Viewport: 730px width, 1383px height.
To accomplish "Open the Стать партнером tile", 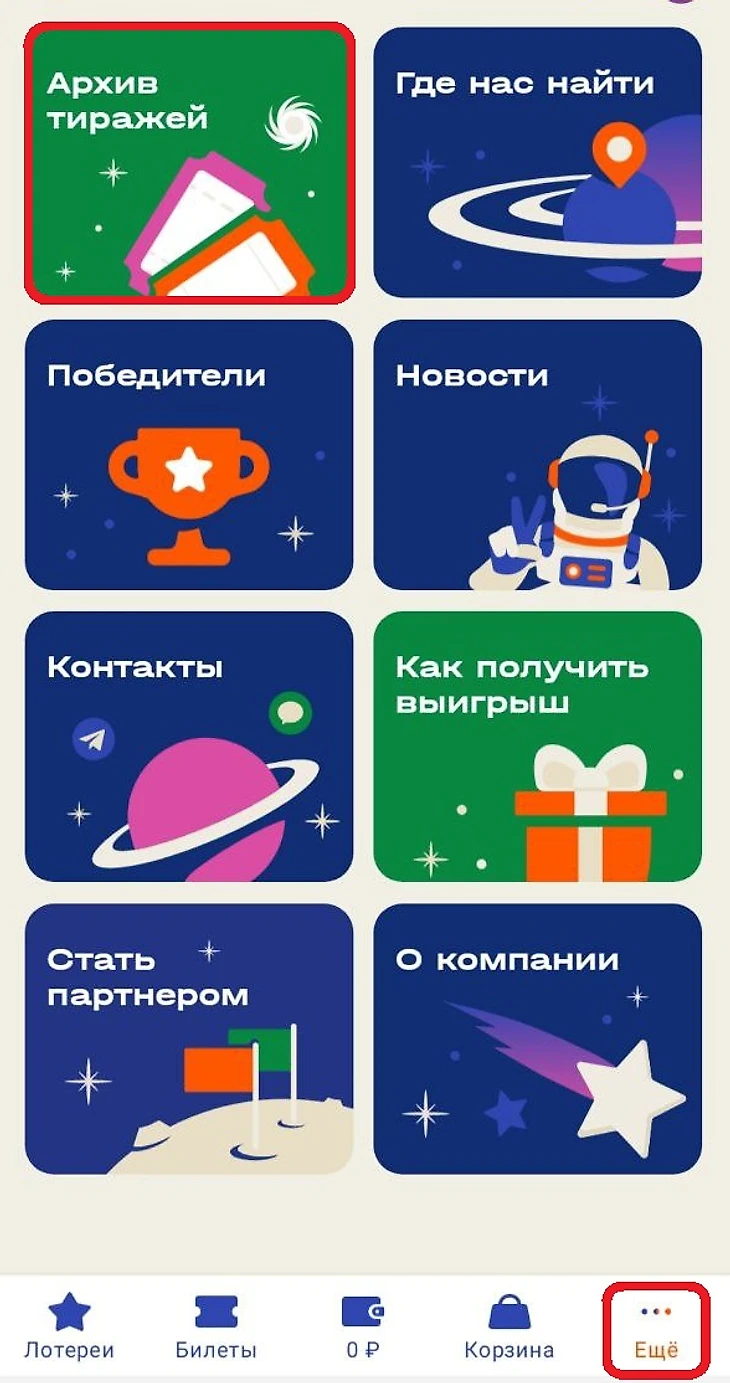I will click(x=189, y=1039).
